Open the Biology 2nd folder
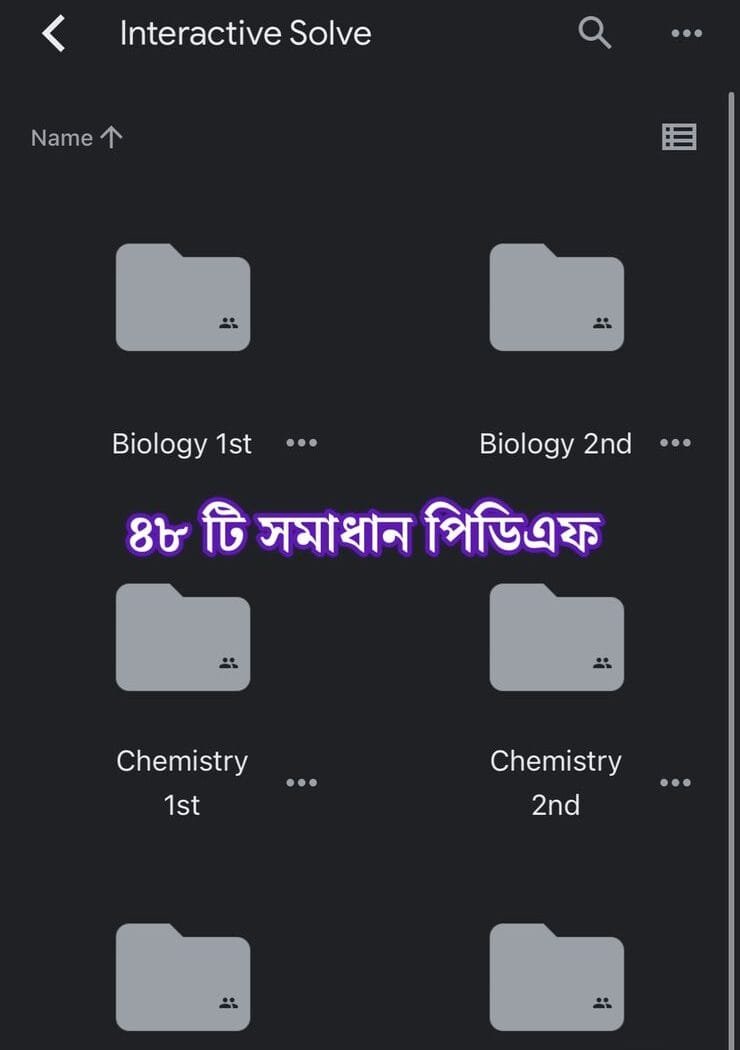740x1050 pixels. point(556,298)
